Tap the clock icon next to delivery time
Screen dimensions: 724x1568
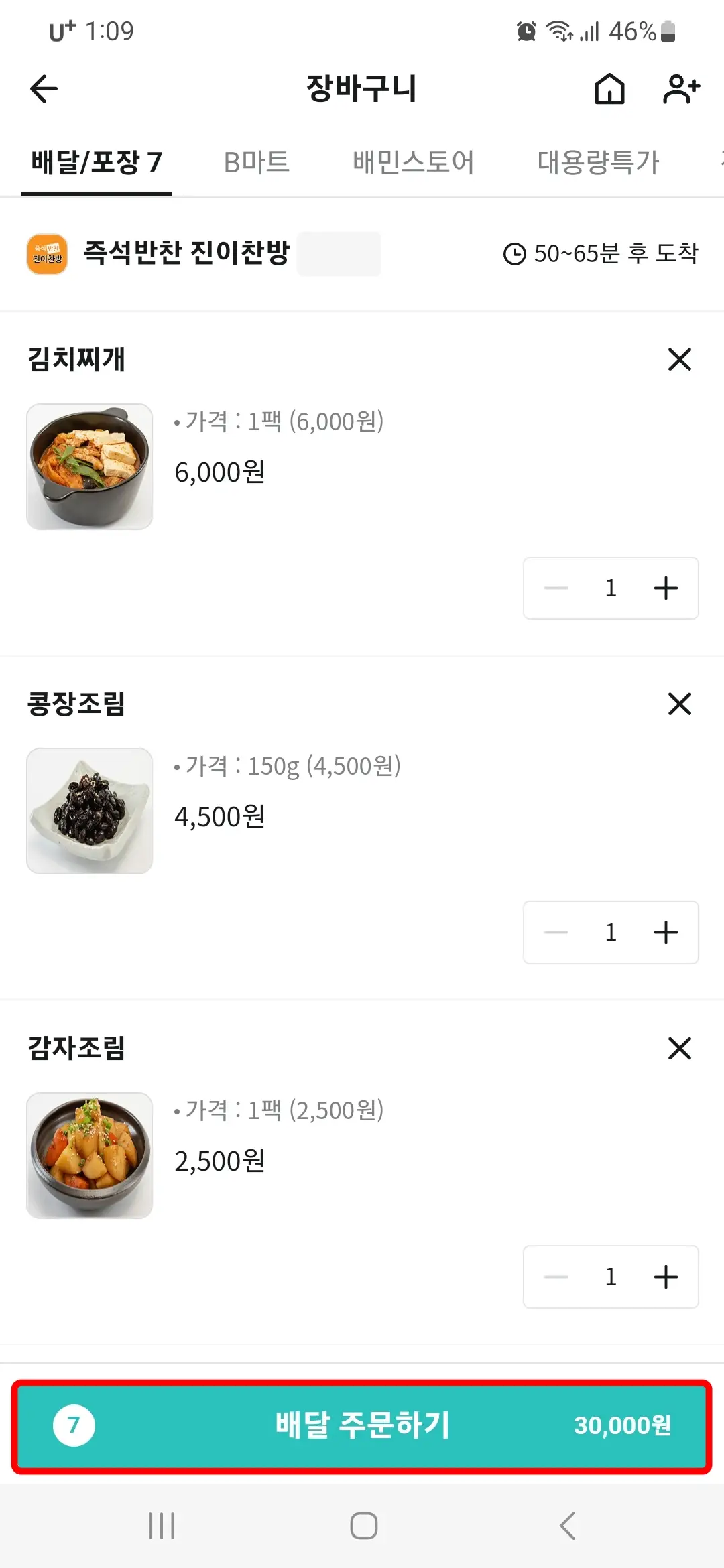point(514,253)
